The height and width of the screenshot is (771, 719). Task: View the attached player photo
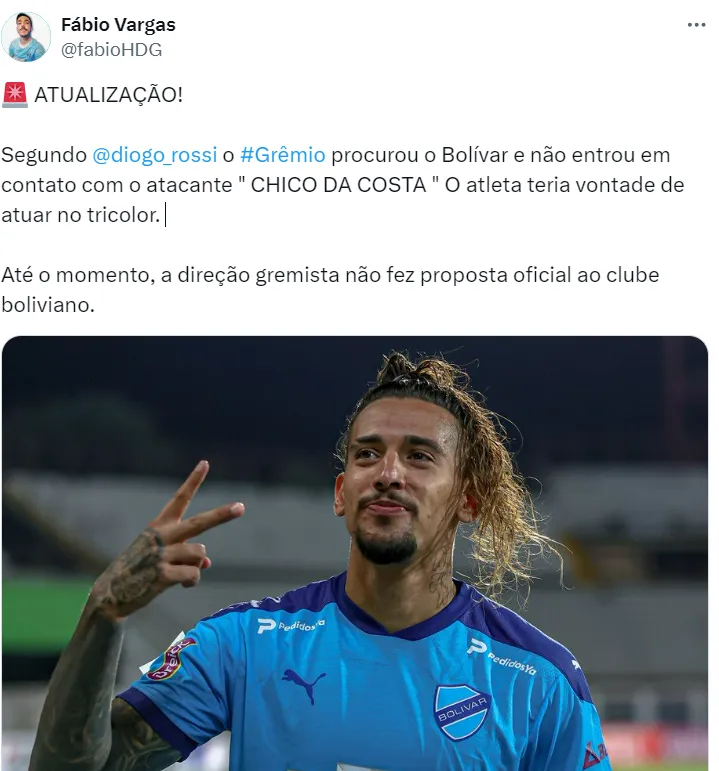(x=355, y=552)
